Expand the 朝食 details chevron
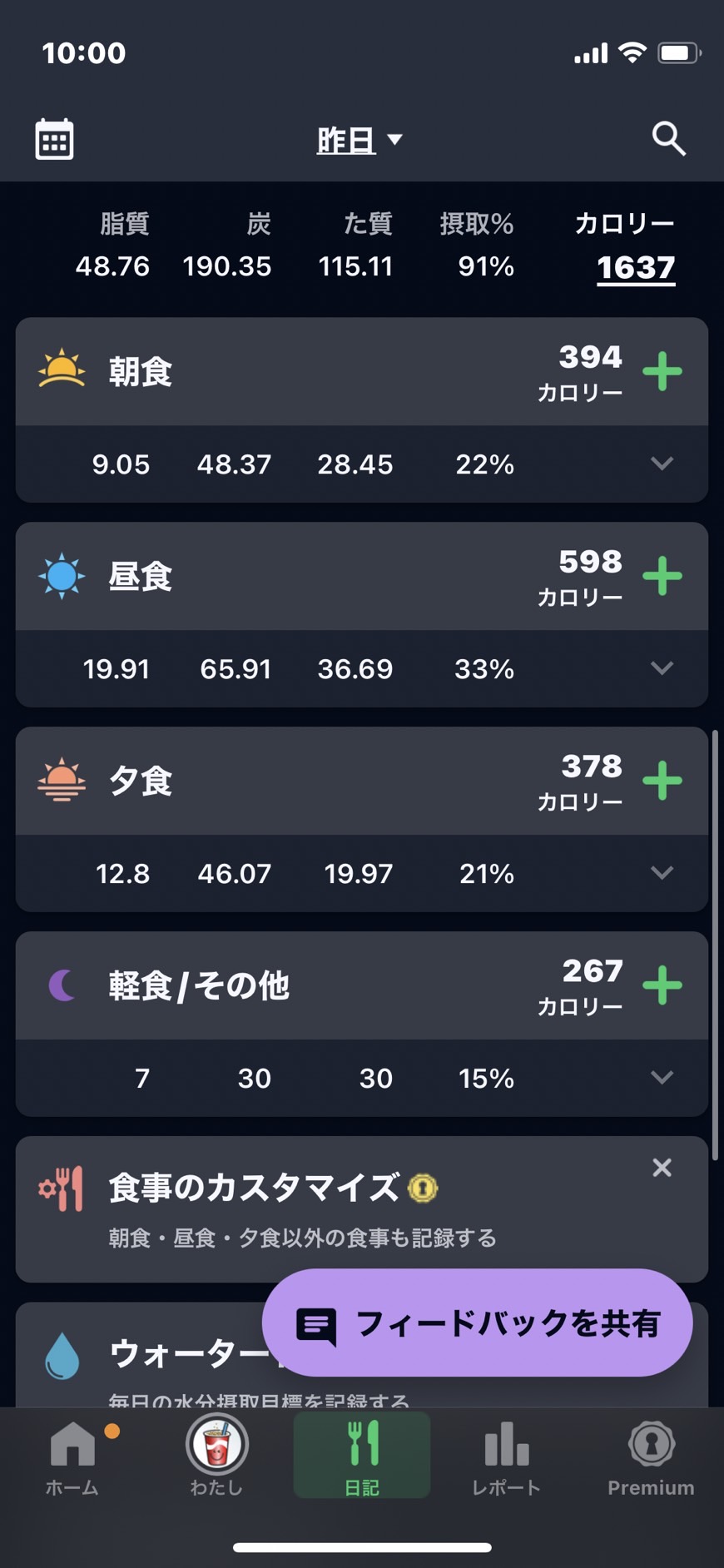Screen dimensions: 724x1568 coord(662,464)
